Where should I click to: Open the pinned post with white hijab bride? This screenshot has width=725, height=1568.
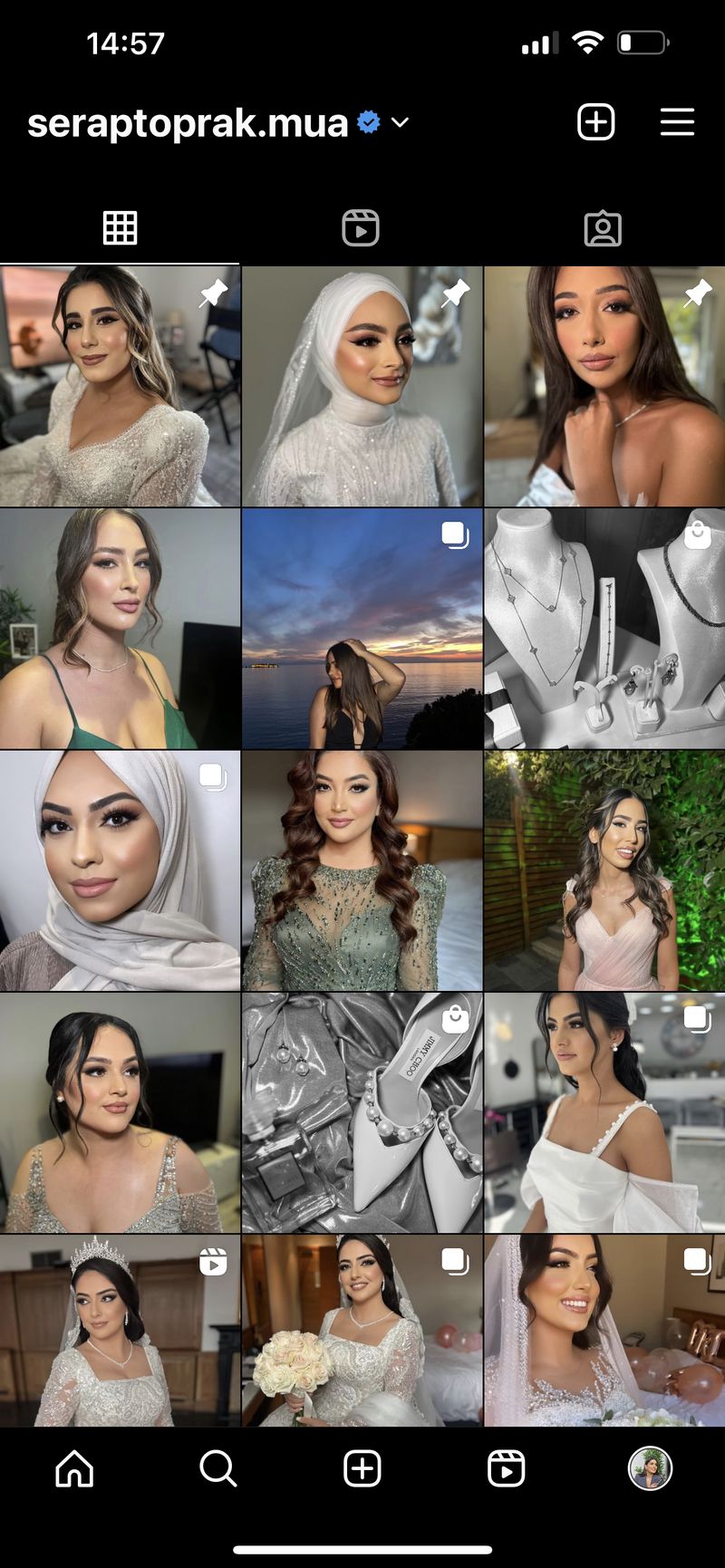tap(362, 386)
